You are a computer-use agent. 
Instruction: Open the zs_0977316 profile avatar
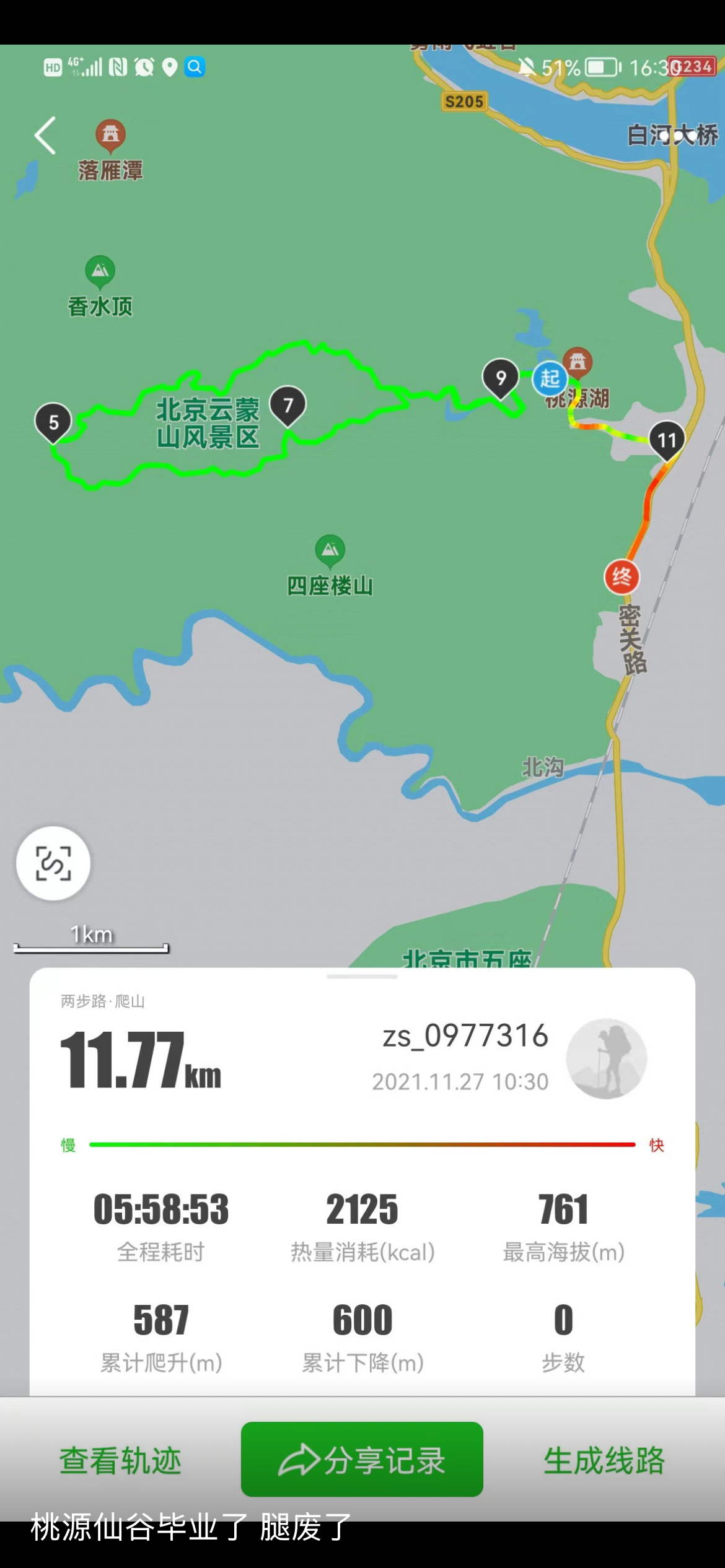click(x=606, y=1058)
